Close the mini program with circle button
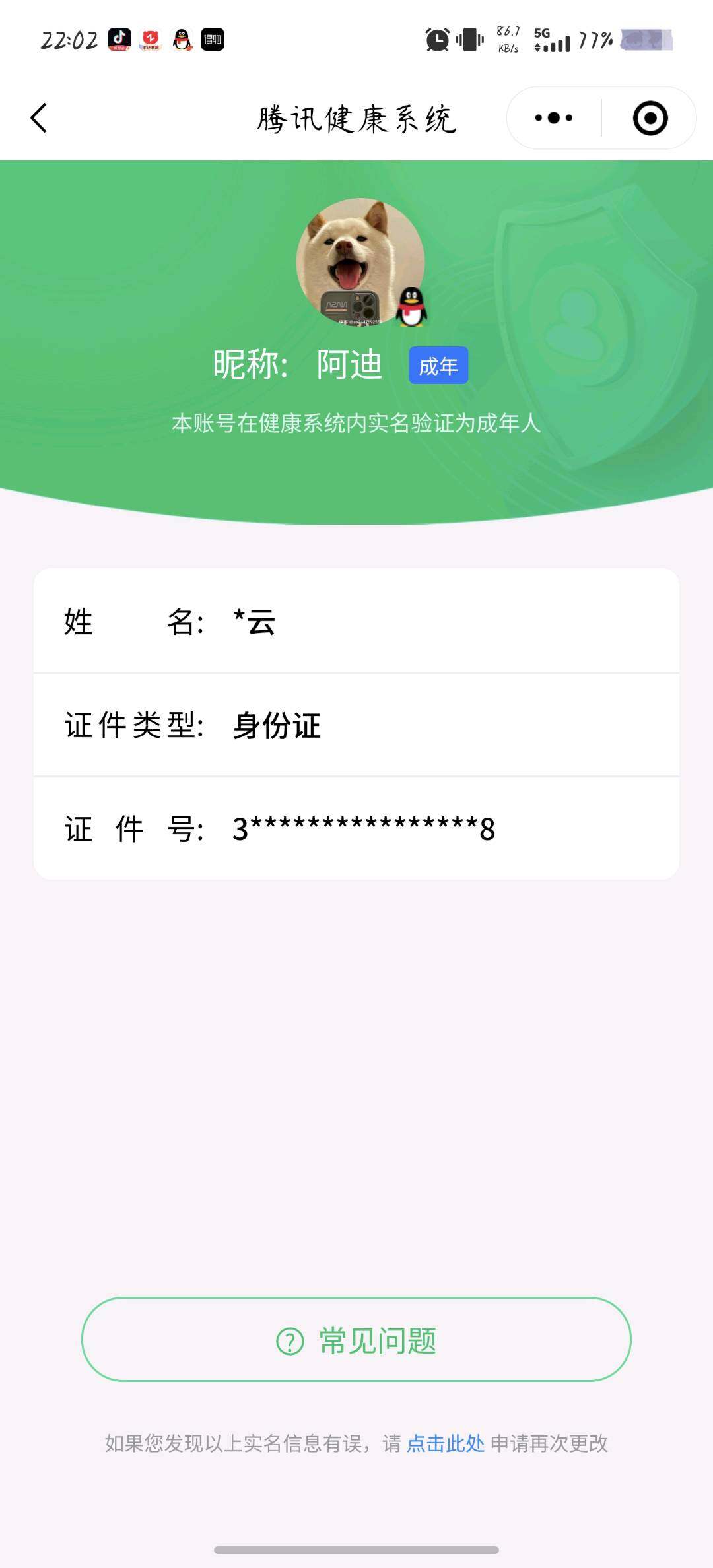Viewport: 713px width, 1568px height. pyautogui.click(x=650, y=118)
